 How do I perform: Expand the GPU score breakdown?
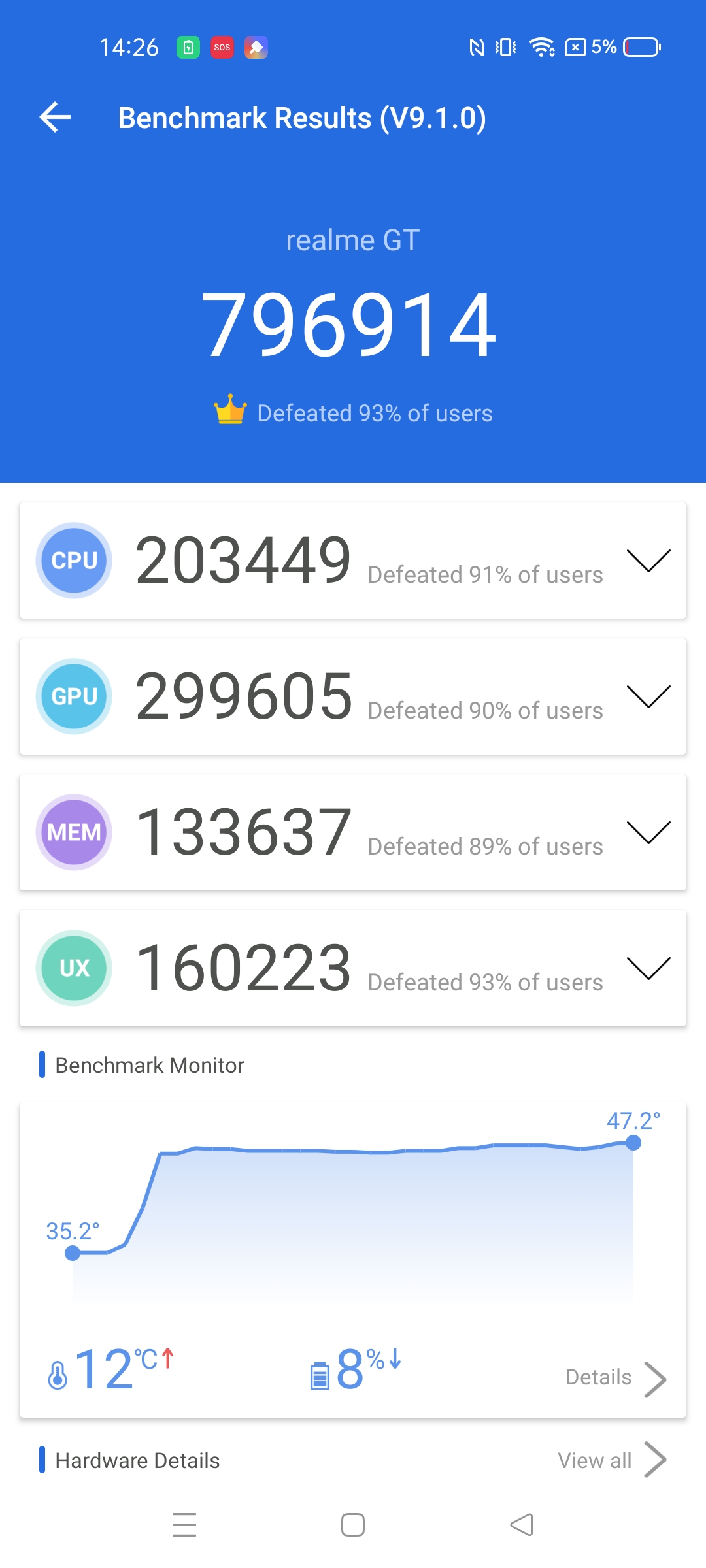click(648, 696)
